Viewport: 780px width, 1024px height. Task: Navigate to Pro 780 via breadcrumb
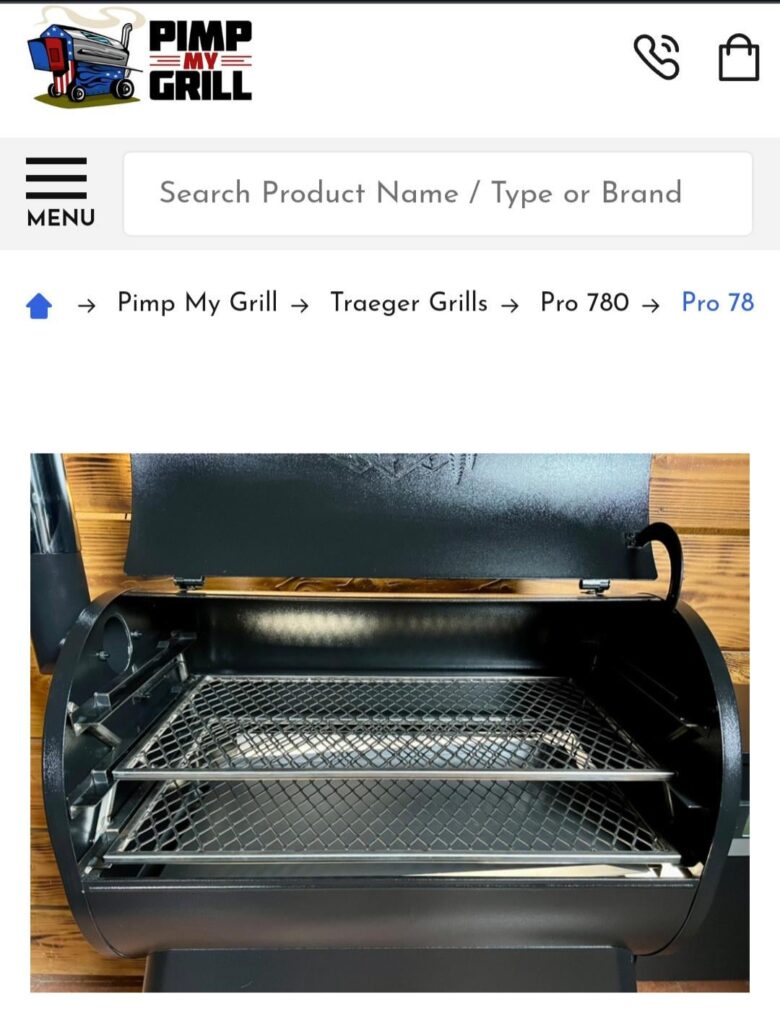coord(585,302)
